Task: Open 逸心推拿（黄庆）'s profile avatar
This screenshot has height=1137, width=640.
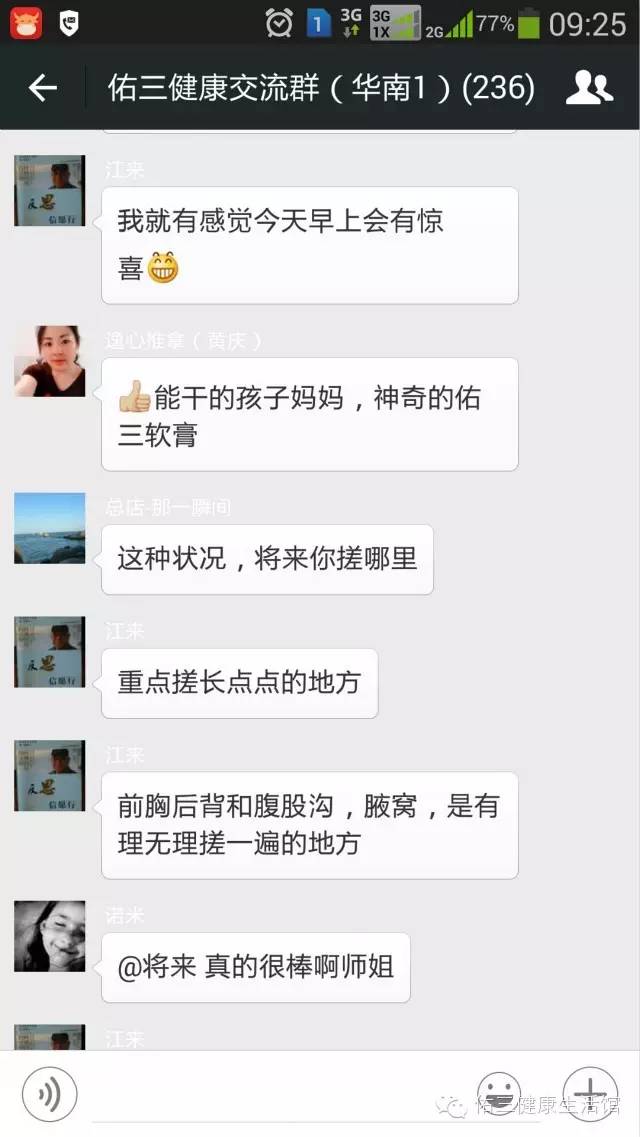Action: [x=49, y=361]
